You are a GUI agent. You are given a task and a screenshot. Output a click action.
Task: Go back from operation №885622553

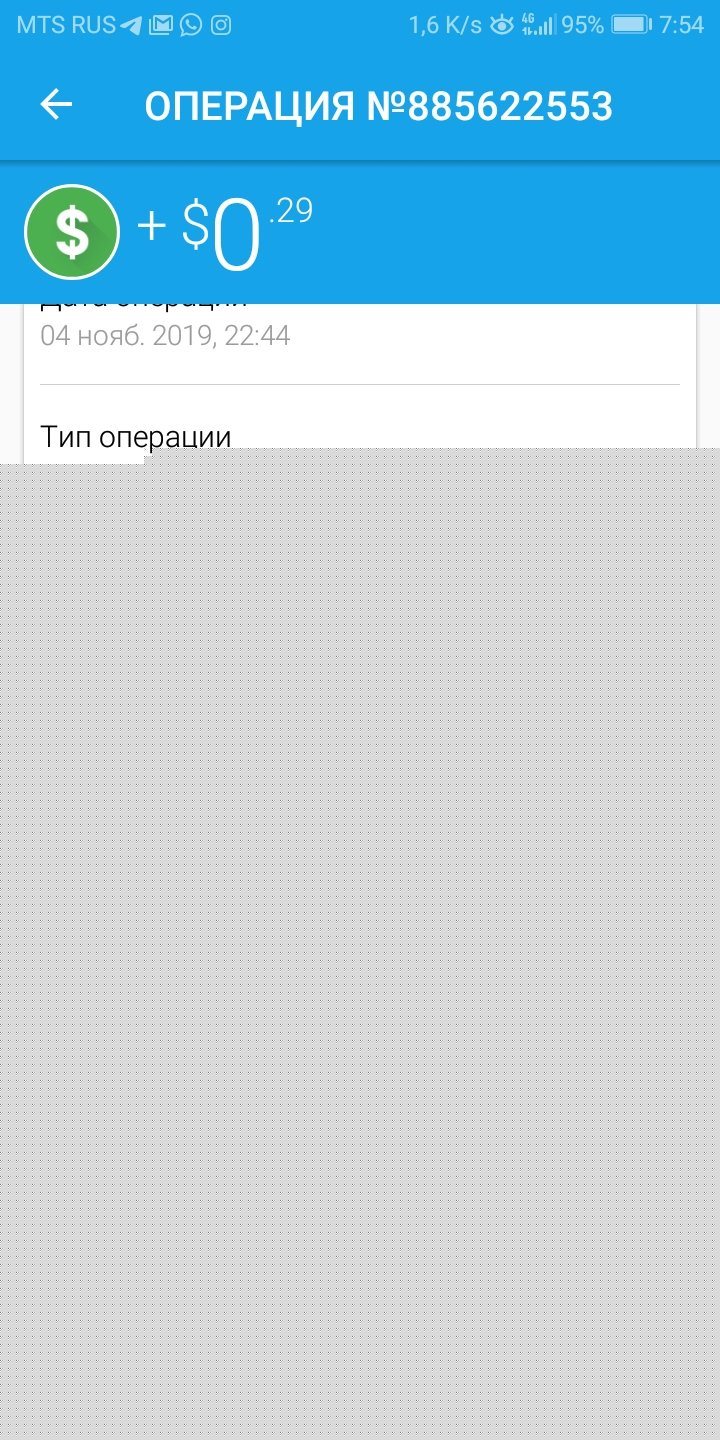click(x=56, y=105)
